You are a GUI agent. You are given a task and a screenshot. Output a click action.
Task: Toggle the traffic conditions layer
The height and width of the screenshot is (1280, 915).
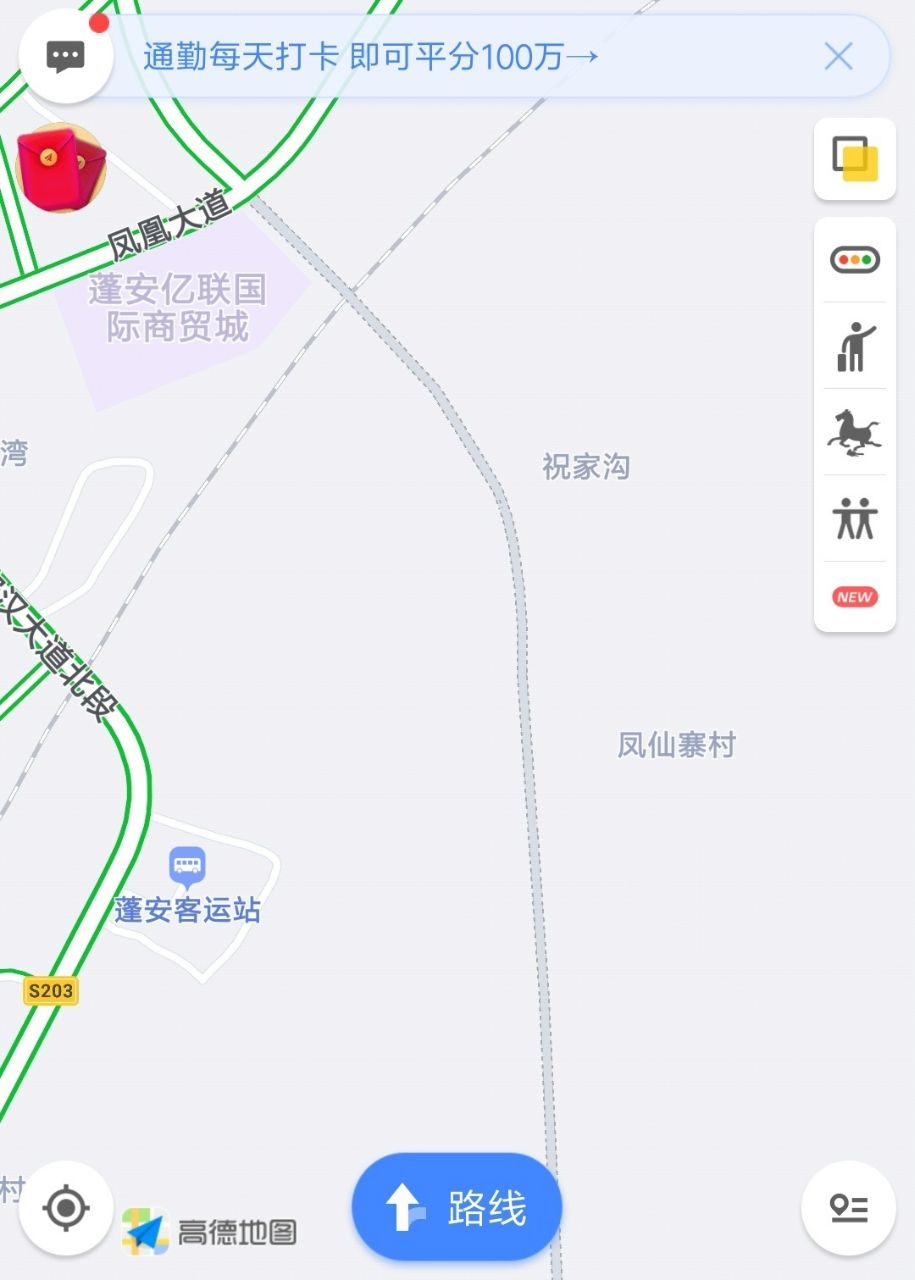[855, 260]
